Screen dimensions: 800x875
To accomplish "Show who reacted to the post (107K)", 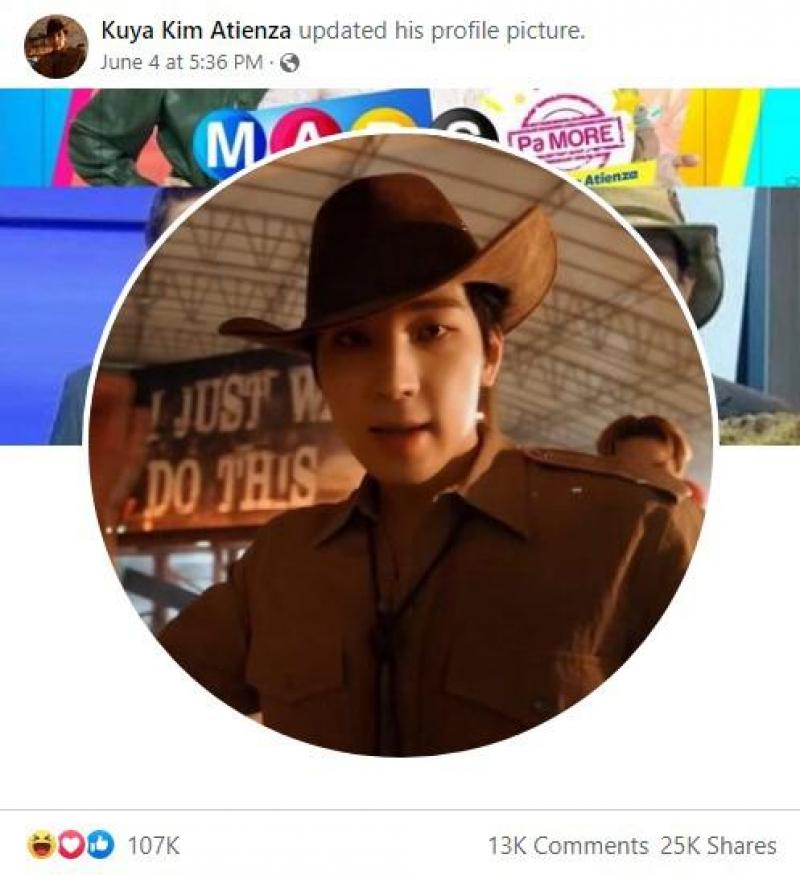I will pyautogui.click(x=153, y=846).
